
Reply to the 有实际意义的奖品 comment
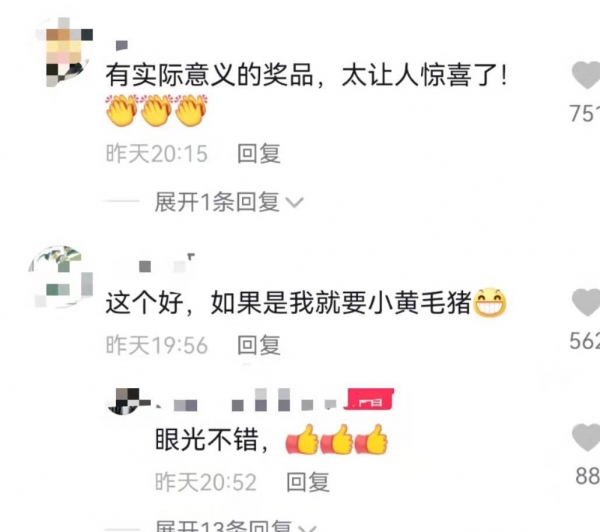coord(258,153)
